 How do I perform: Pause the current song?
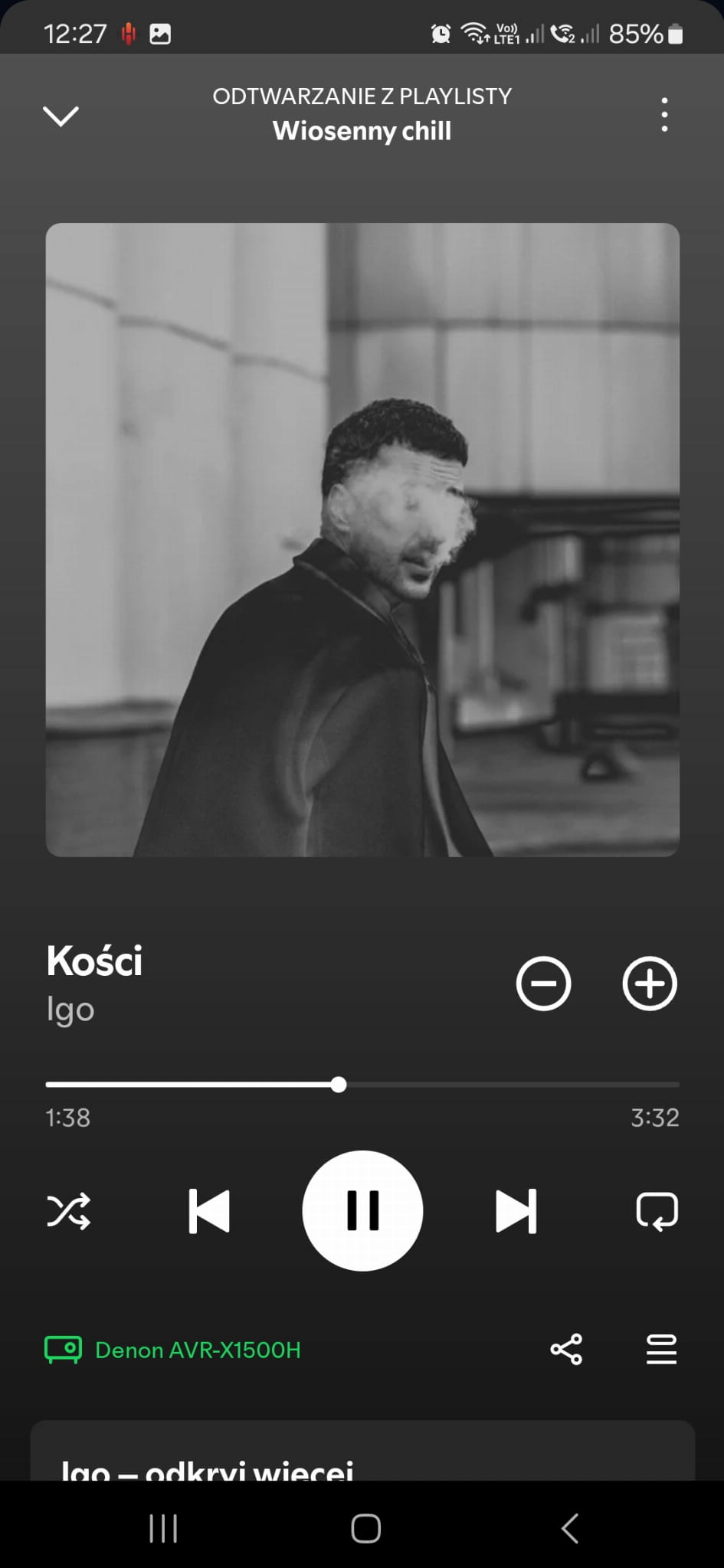coord(362,1211)
